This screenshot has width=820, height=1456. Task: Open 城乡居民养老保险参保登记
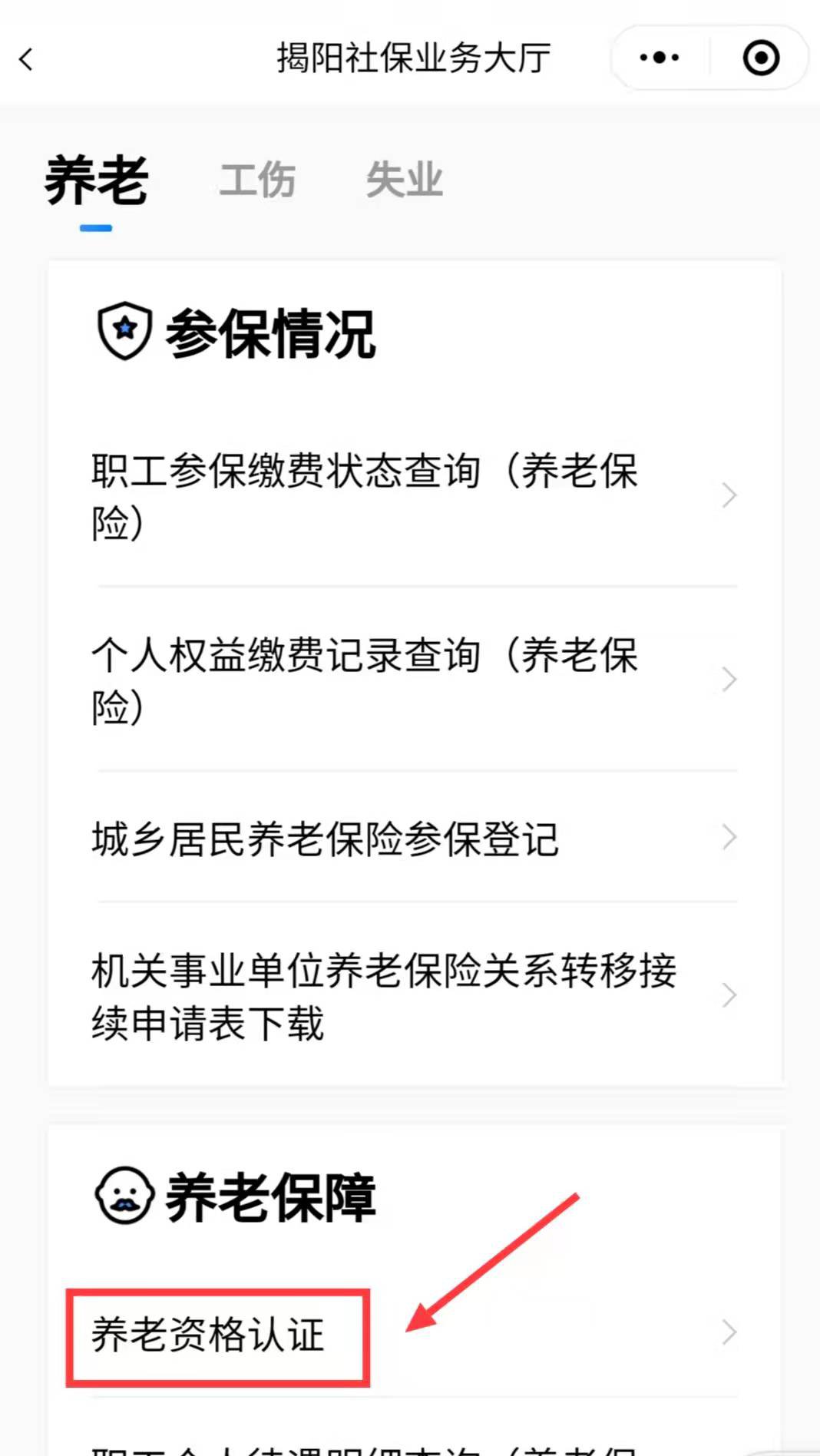pos(415,838)
